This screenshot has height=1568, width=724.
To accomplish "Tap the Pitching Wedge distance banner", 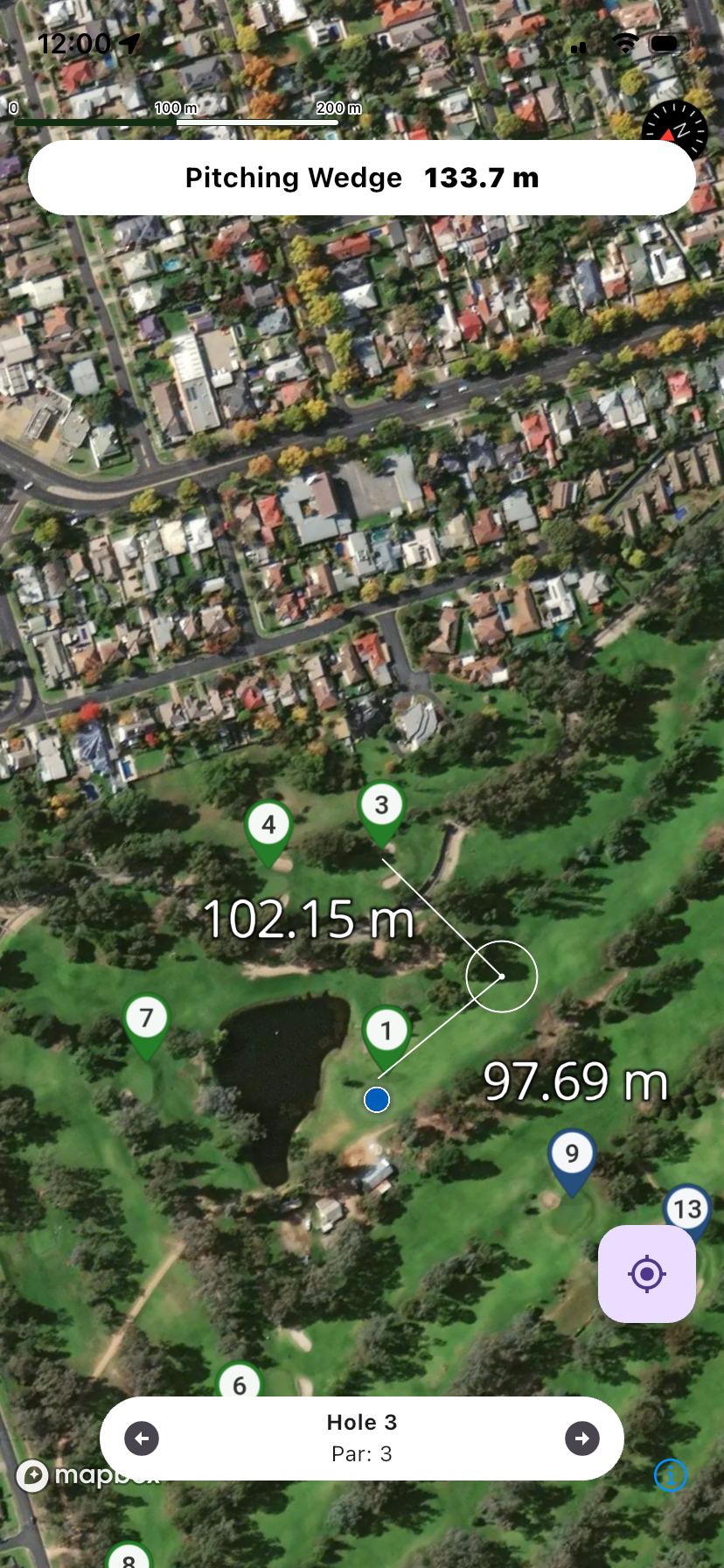I will (x=362, y=178).
